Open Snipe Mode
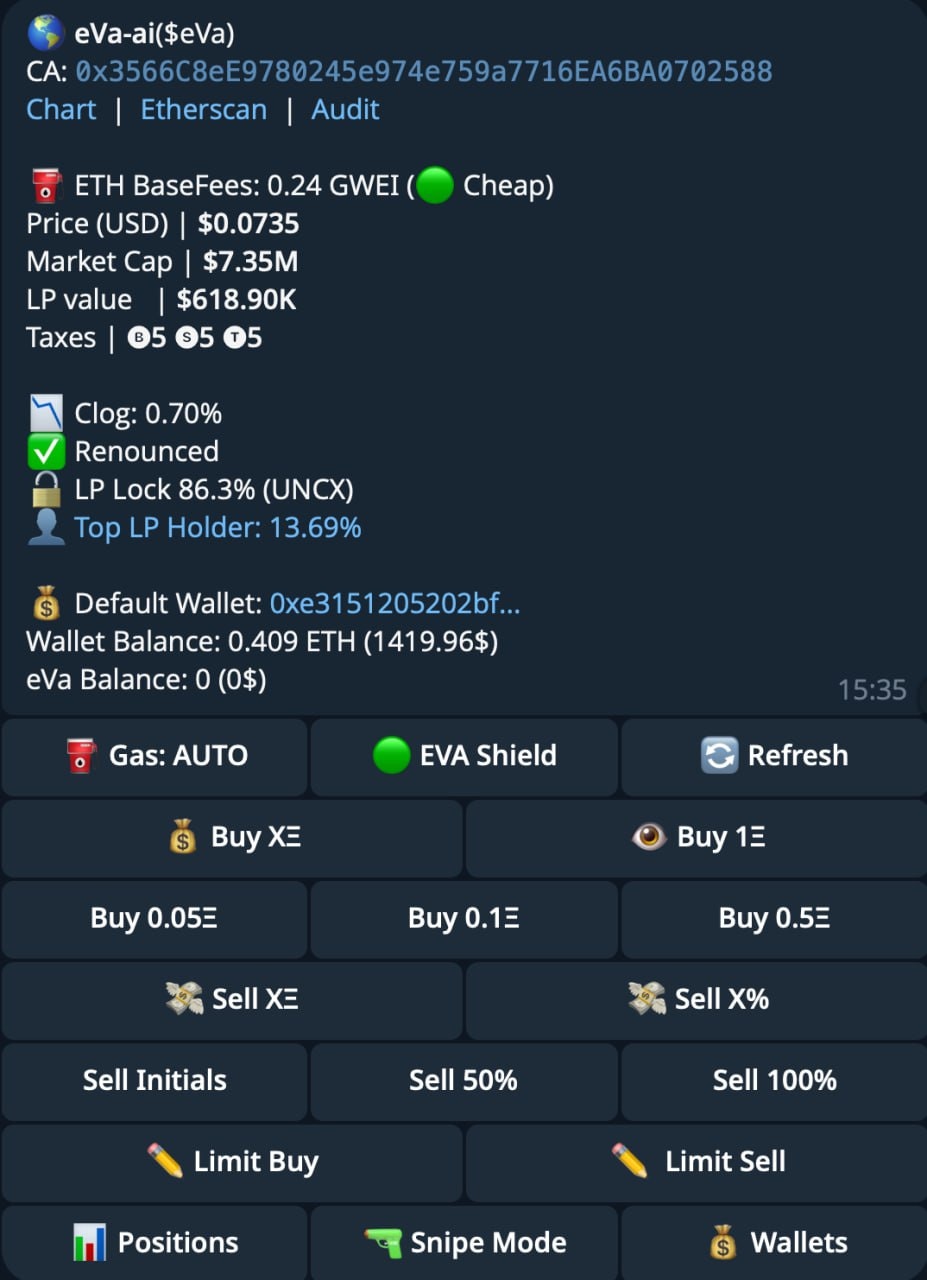The width and height of the screenshot is (927, 1280). point(464,1242)
